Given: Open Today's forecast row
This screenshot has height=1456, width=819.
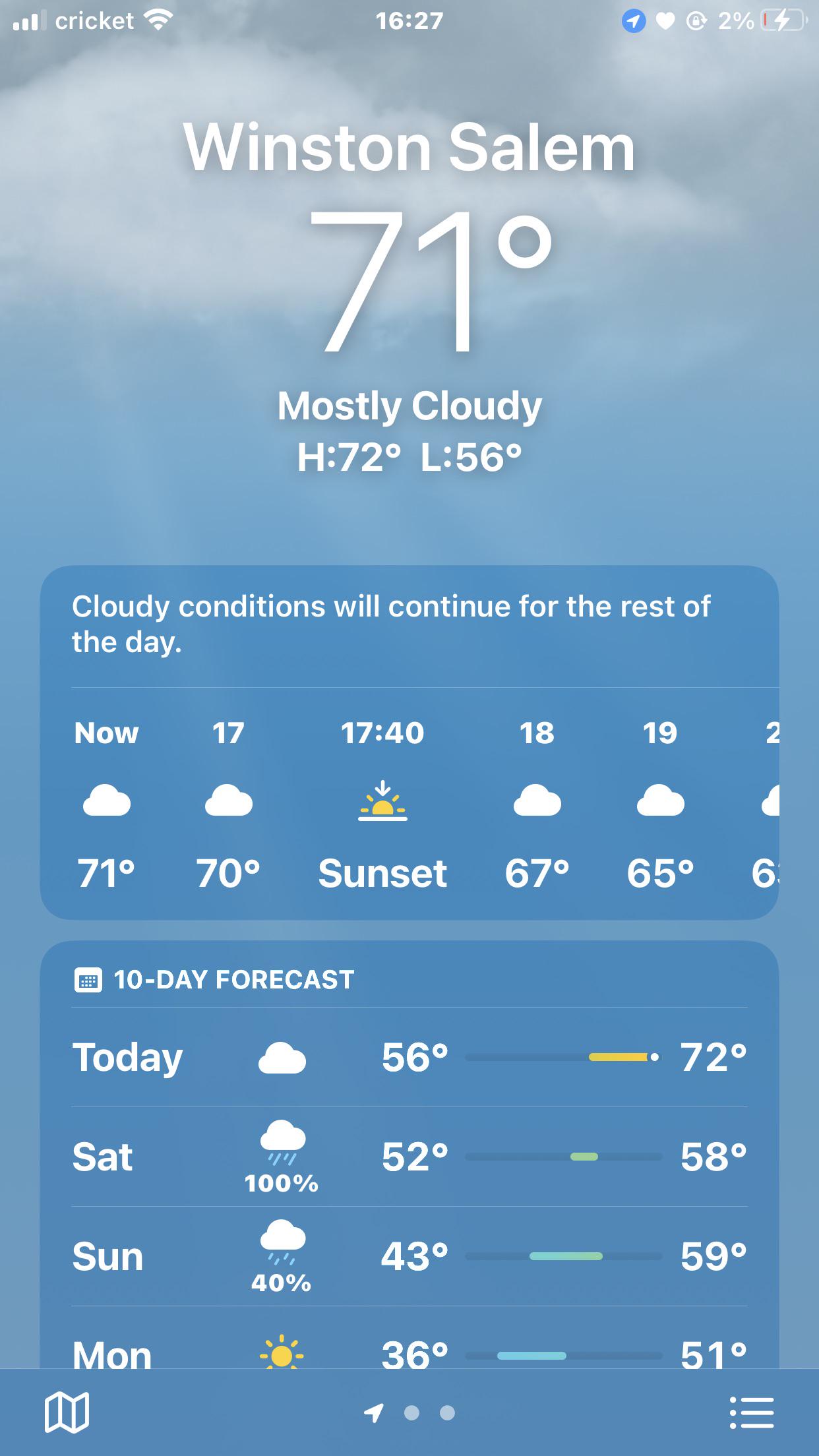Looking at the screenshot, I should click(409, 1056).
